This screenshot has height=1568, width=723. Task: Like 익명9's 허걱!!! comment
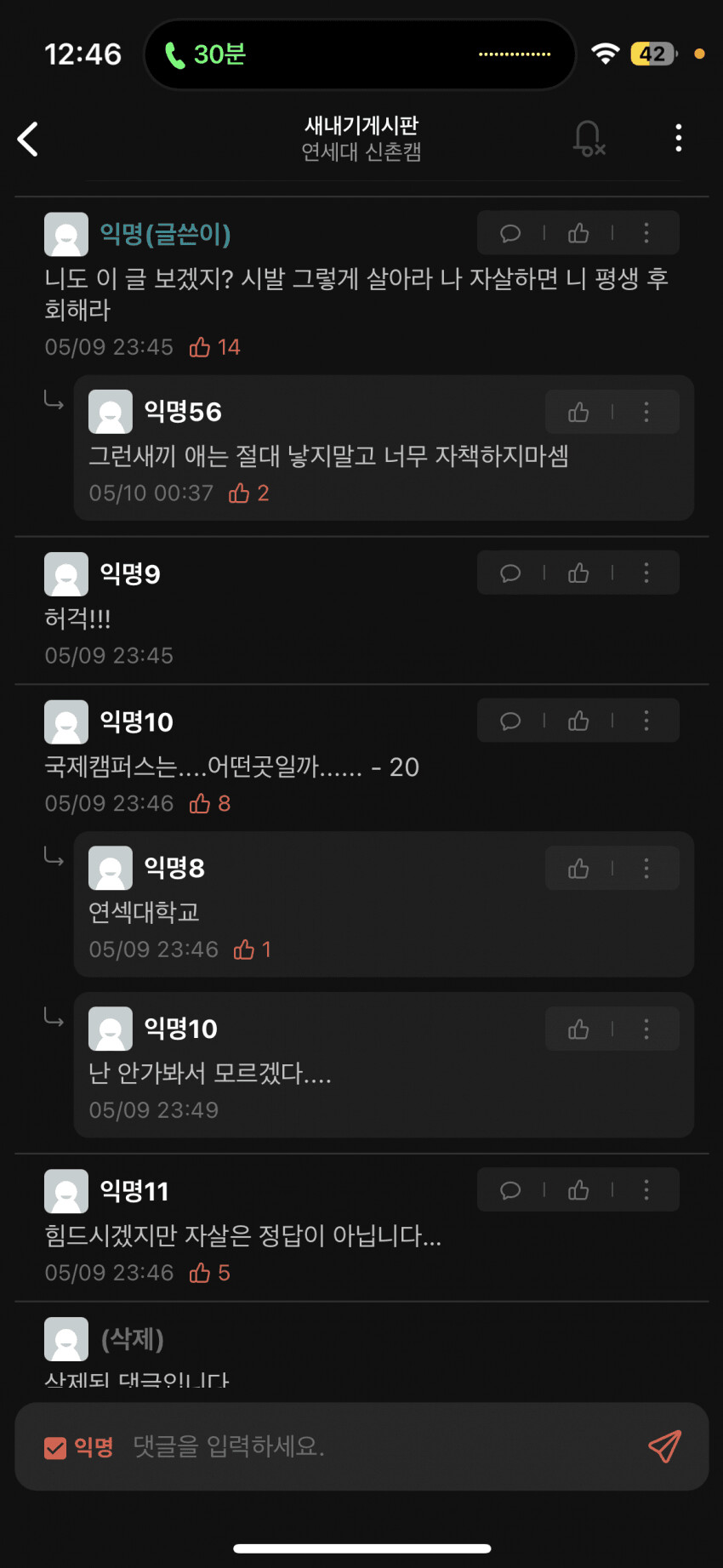(578, 573)
